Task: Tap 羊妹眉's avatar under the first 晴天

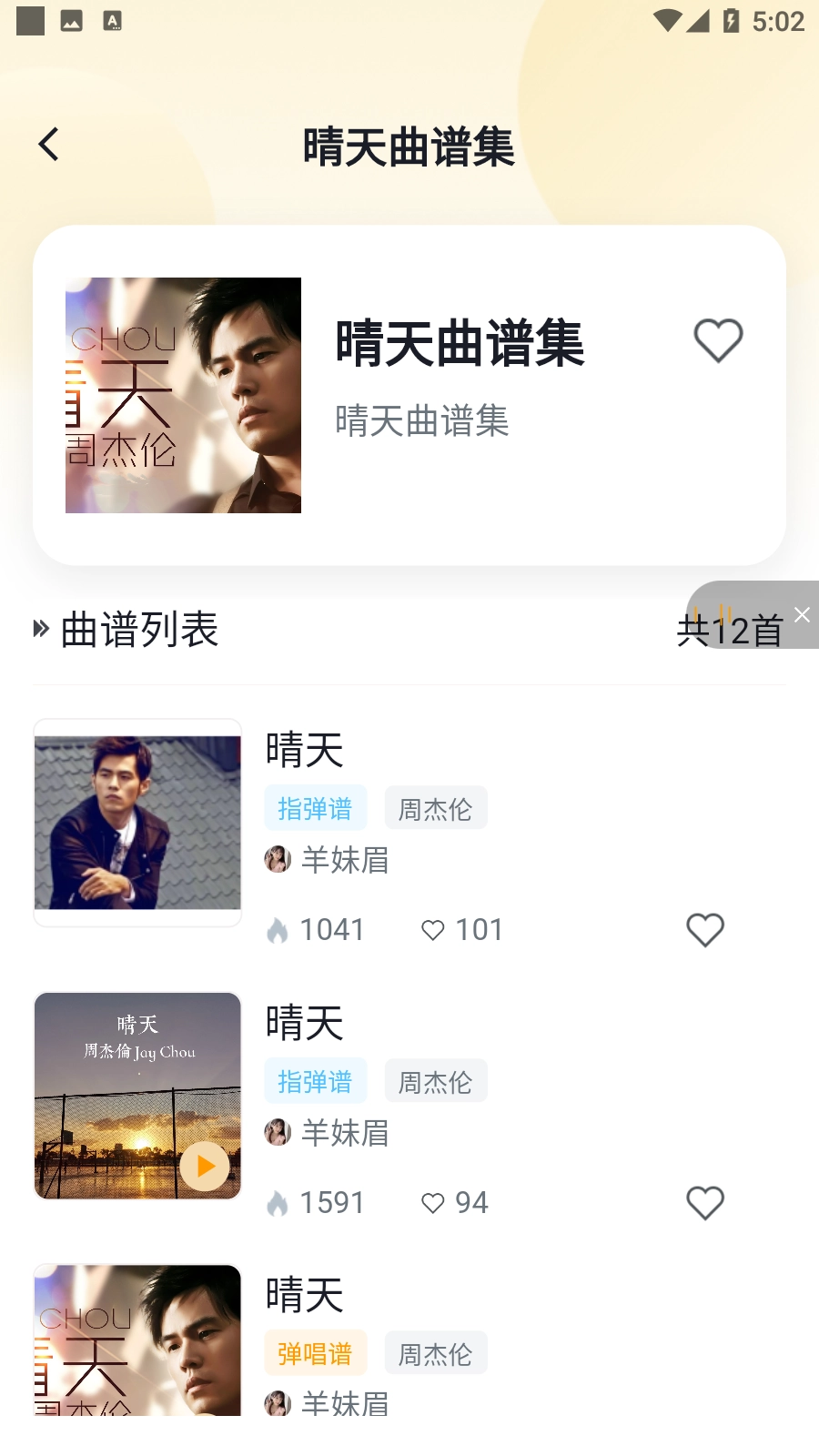Action: coord(278,860)
